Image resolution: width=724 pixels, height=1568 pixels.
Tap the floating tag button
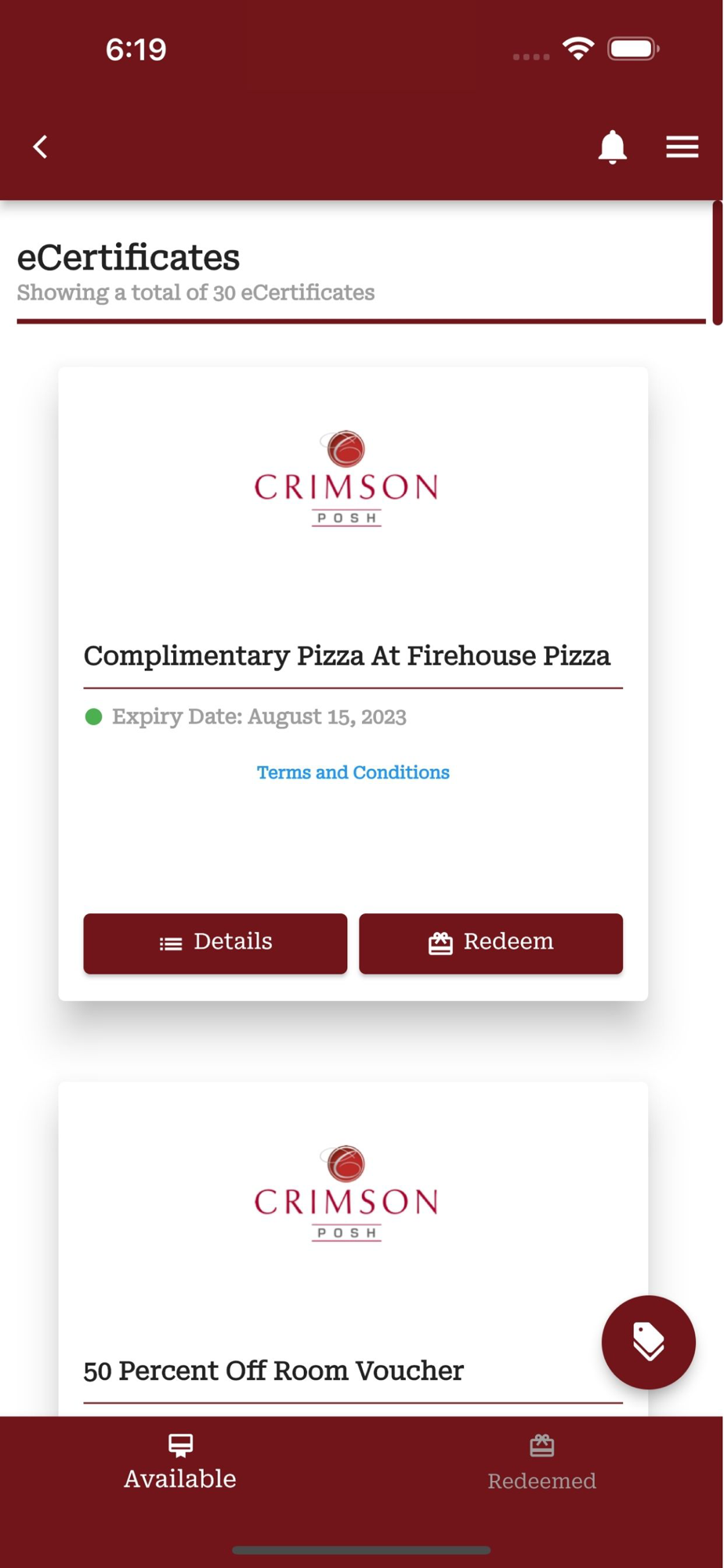coord(649,1342)
